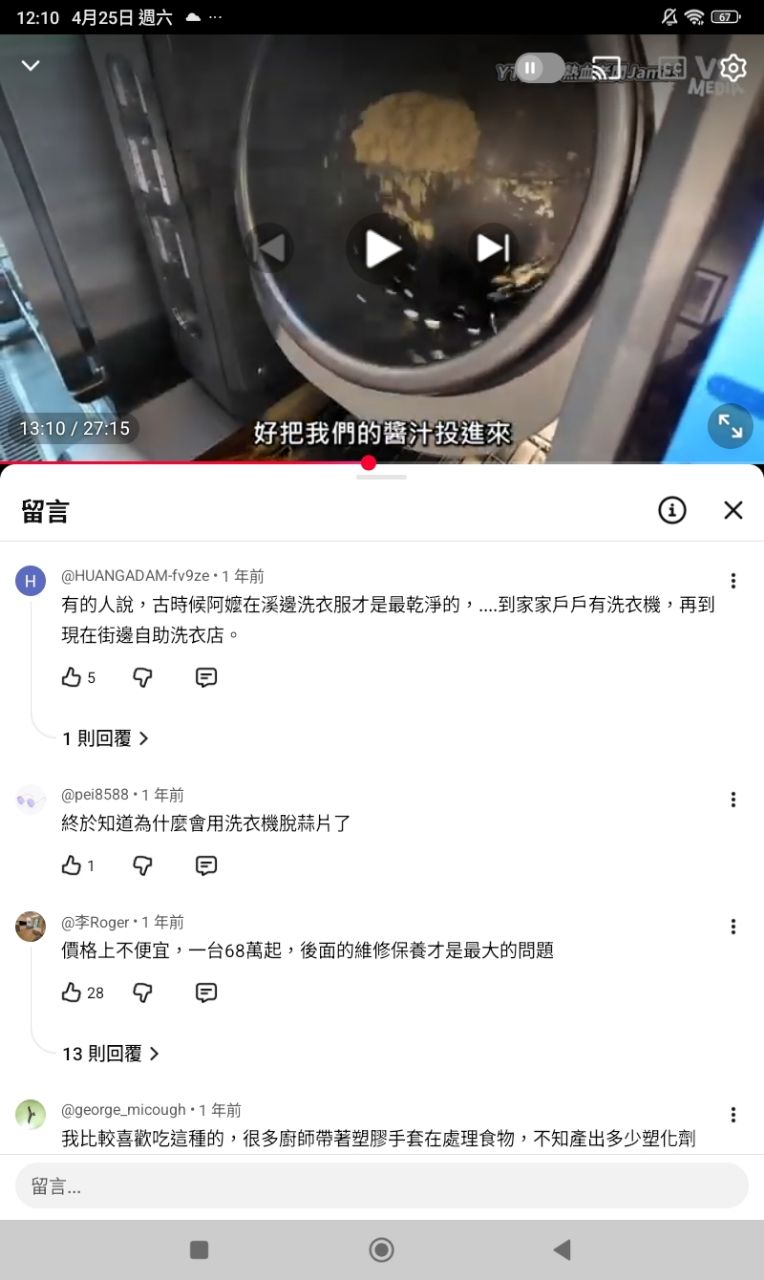Reply to @pei8588's comment
Image resolution: width=764 pixels, height=1280 pixels.
coord(206,865)
